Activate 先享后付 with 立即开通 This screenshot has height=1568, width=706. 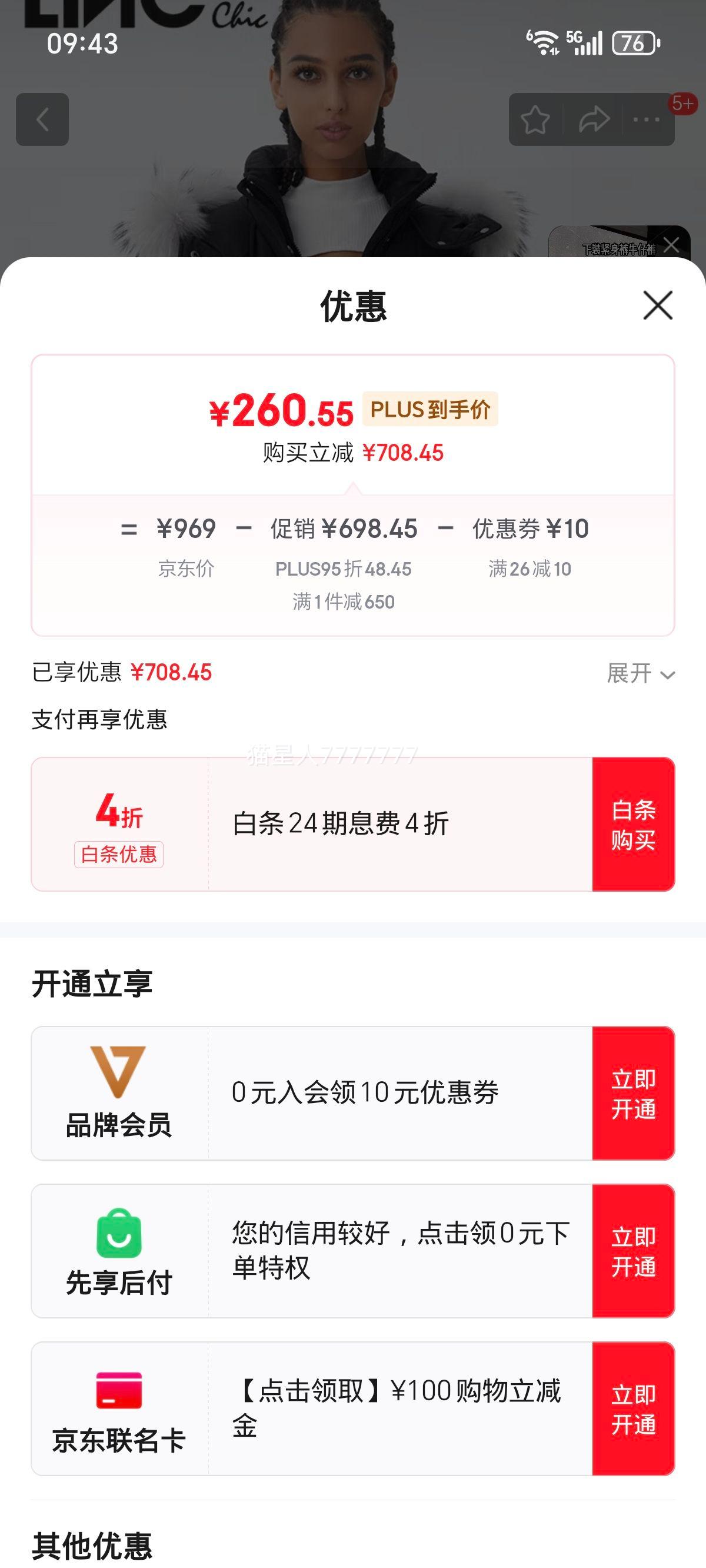click(633, 1251)
